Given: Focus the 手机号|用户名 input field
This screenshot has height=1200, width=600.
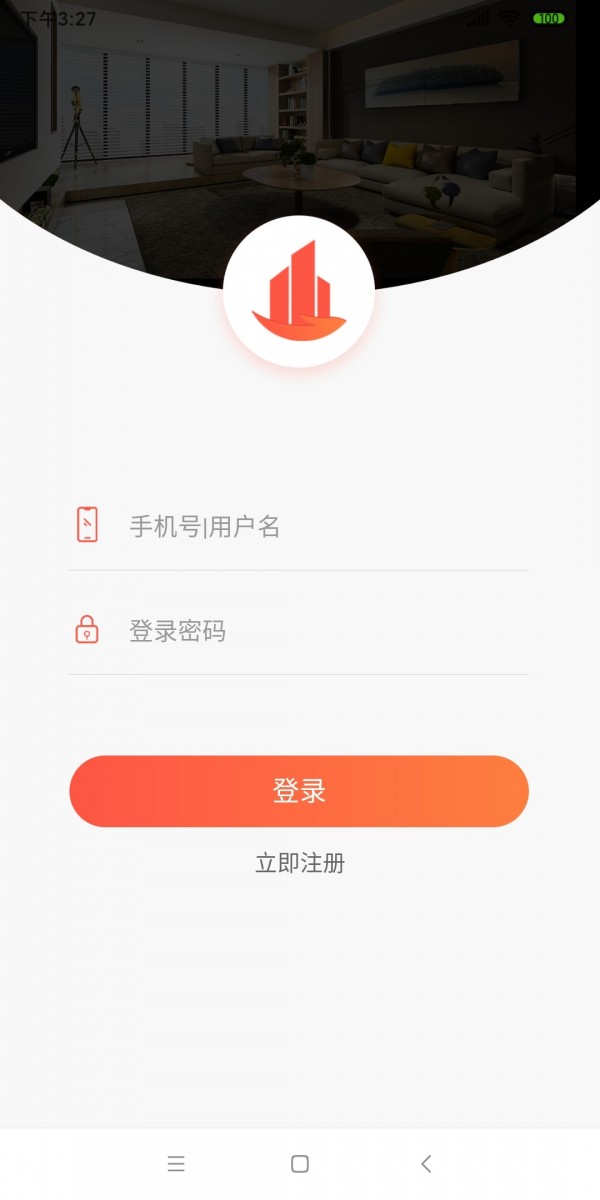Looking at the screenshot, I should pyautogui.click(x=320, y=526).
